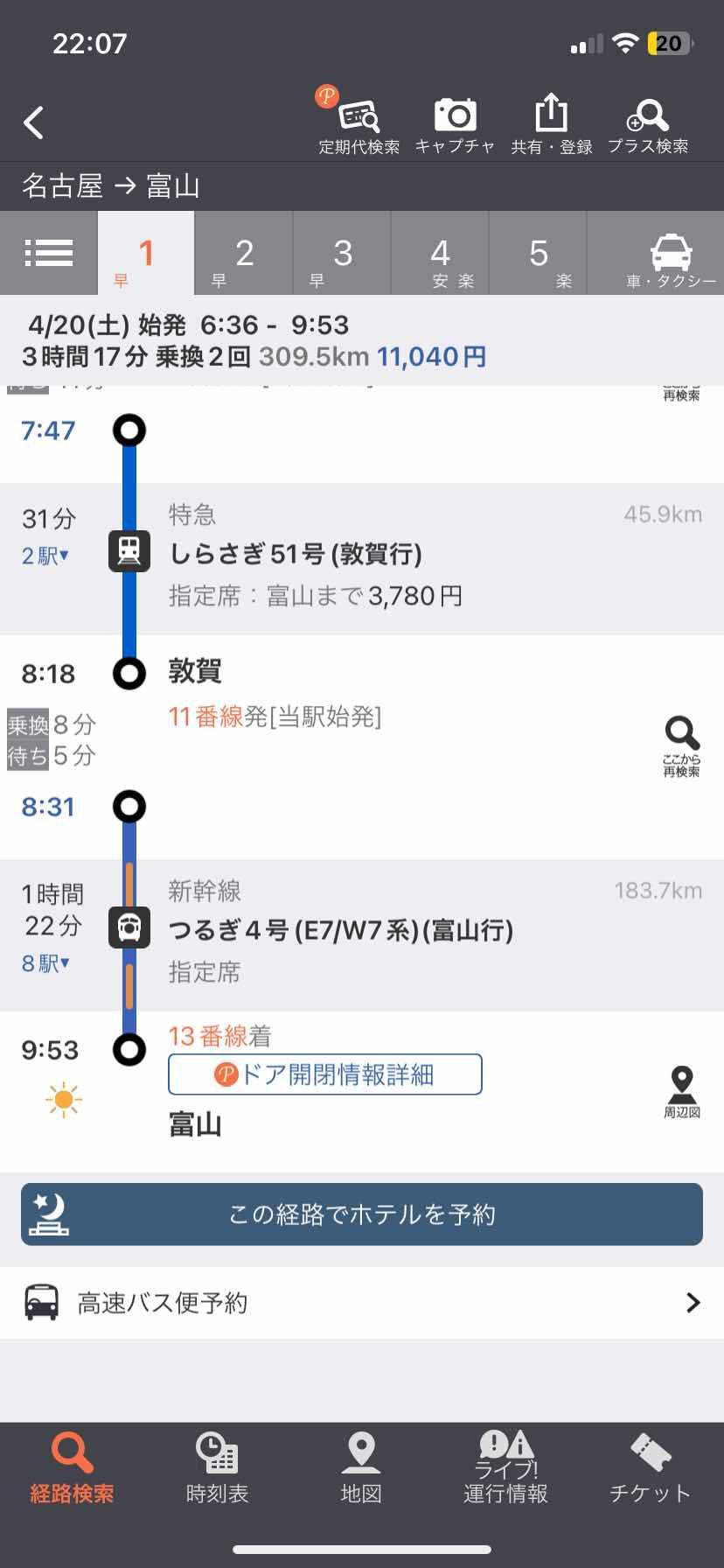View route 5
724x1568 pixels.
pyautogui.click(x=539, y=255)
